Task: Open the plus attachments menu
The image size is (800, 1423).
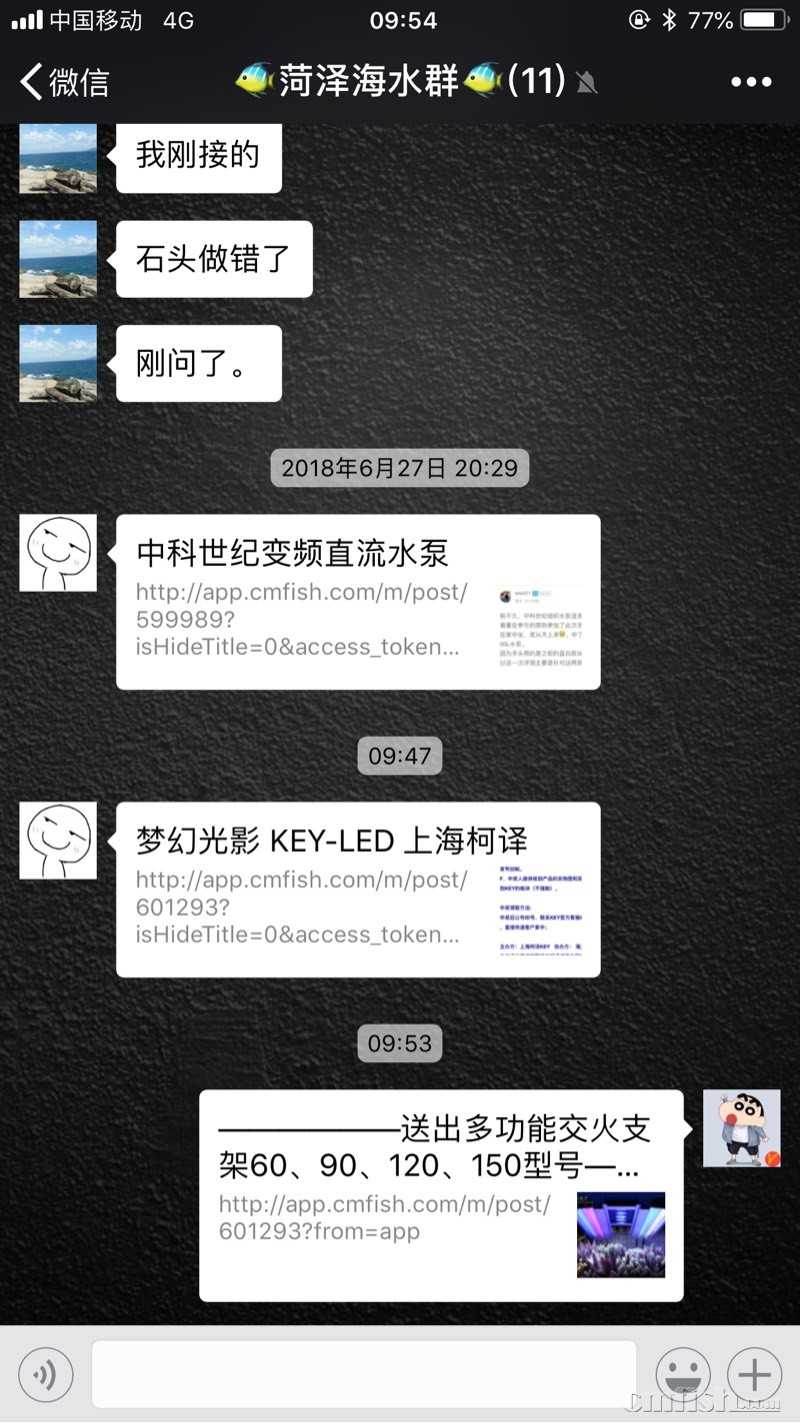Action: point(754,1375)
